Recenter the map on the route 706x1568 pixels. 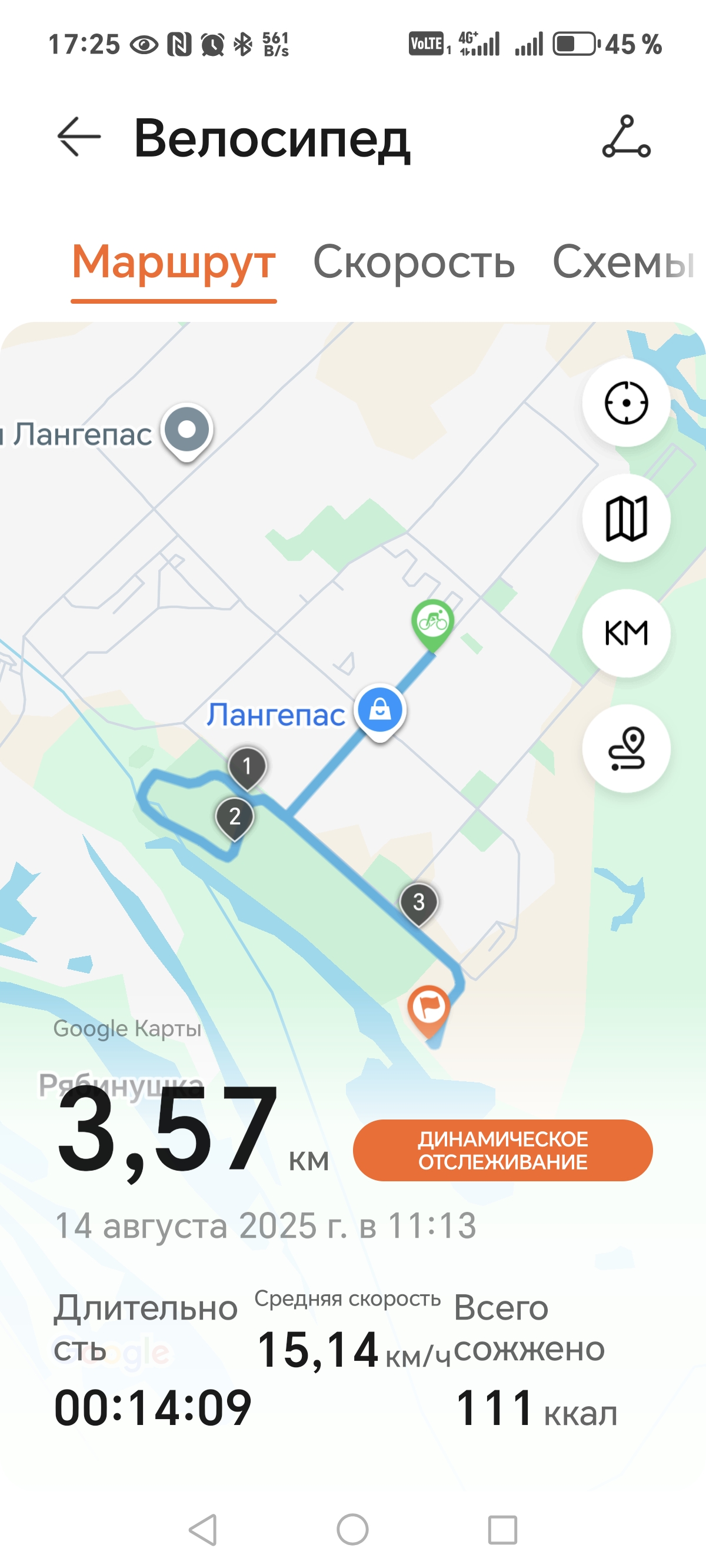626,403
